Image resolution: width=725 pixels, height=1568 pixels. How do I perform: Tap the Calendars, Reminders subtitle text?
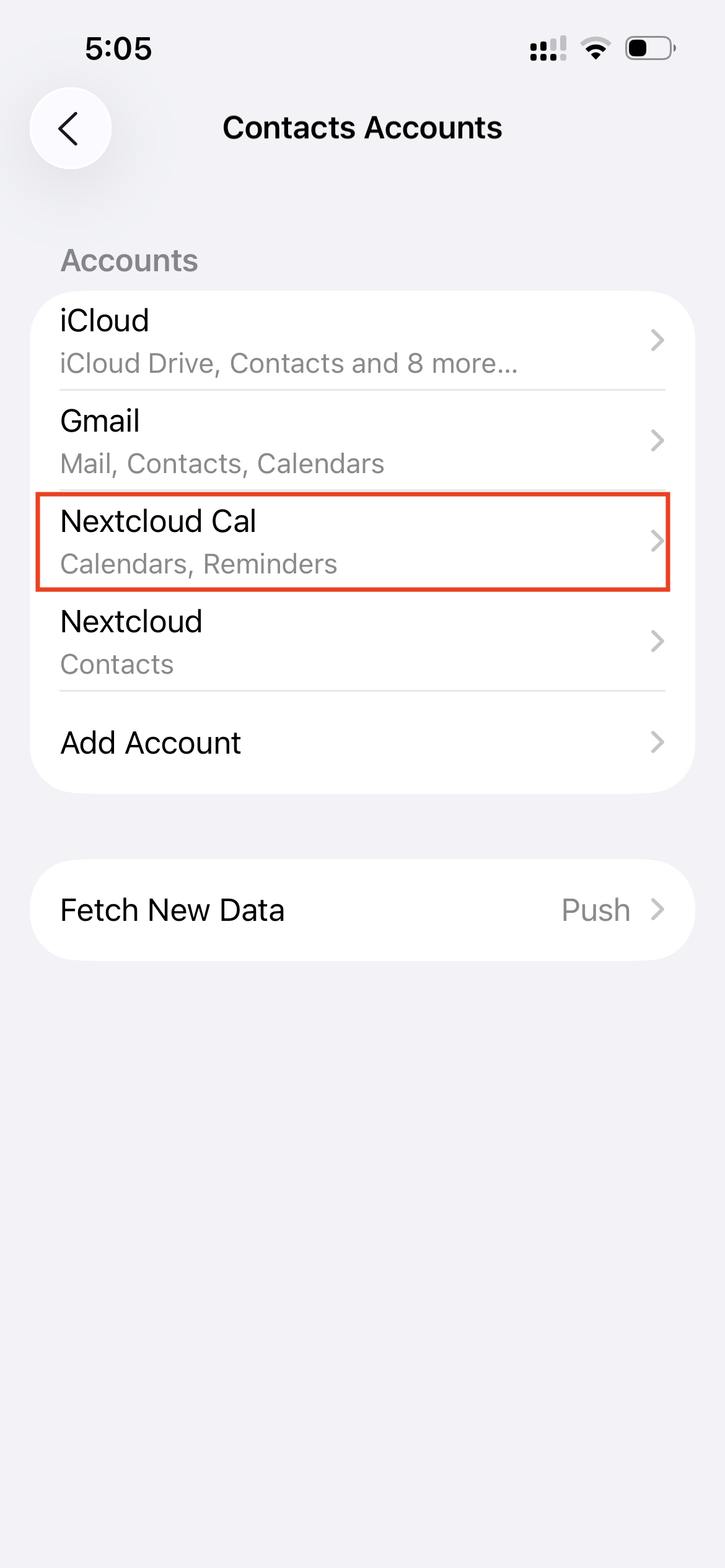(199, 564)
